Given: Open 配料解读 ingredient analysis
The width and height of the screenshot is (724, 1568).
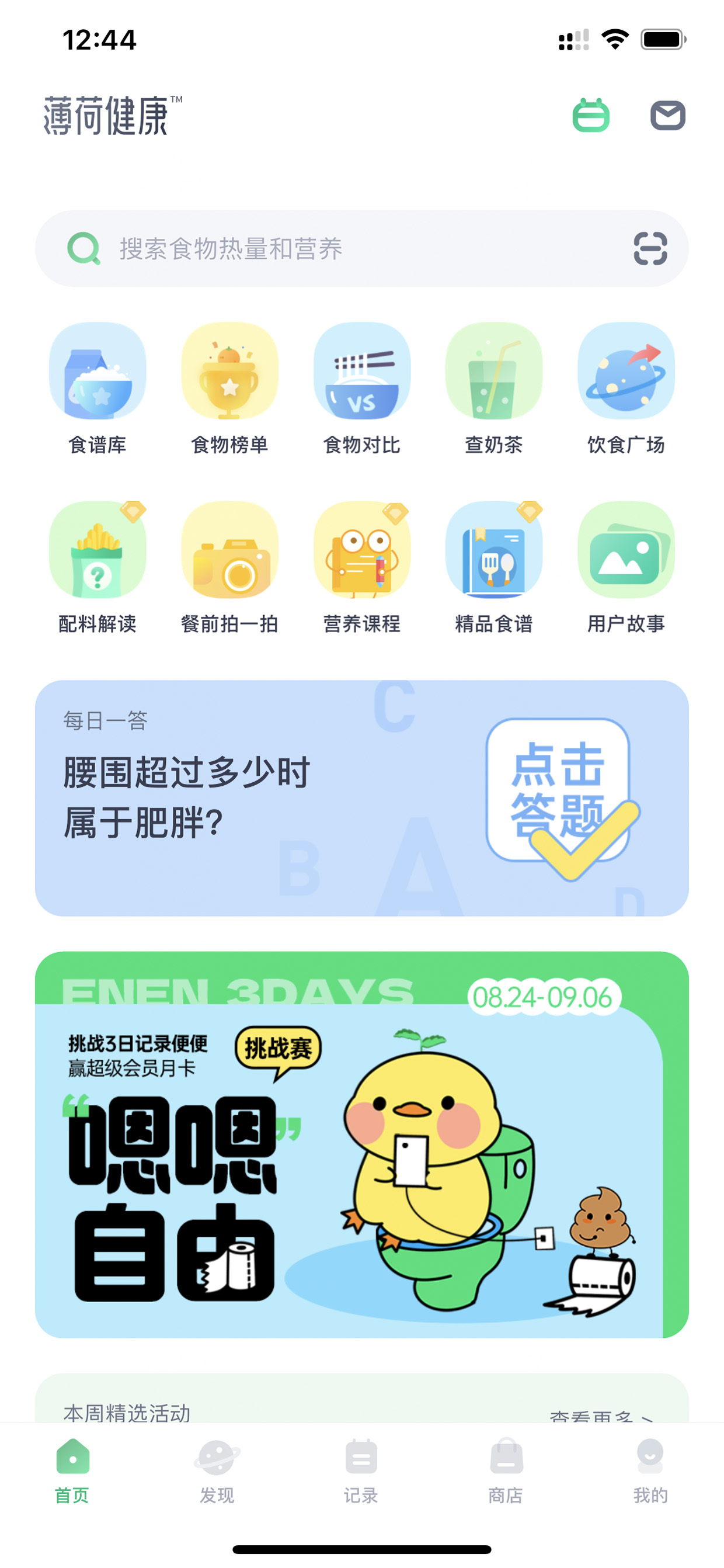Looking at the screenshot, I should [98, 567].
